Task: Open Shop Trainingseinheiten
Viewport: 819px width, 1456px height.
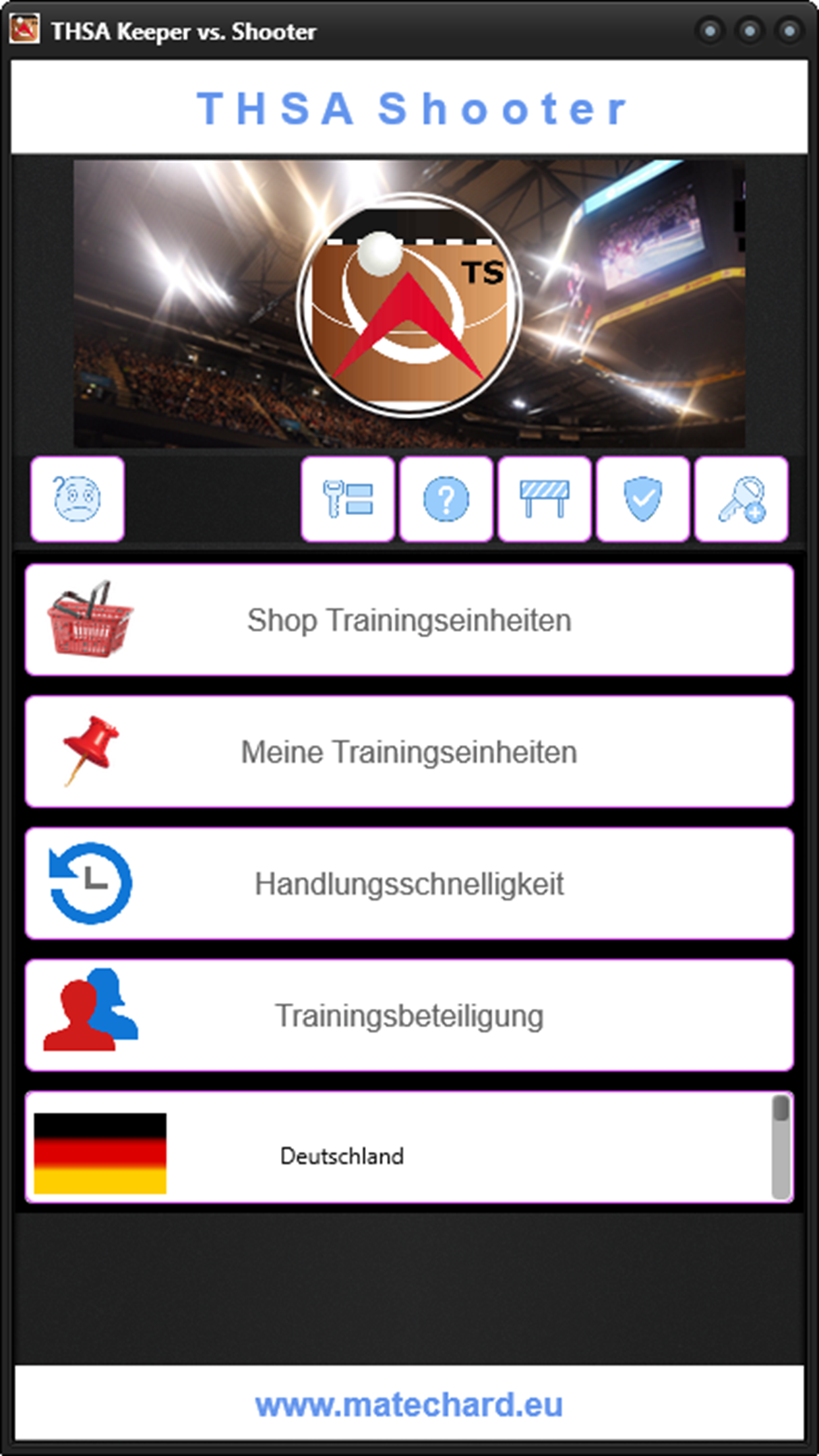Action: (409, 620)
